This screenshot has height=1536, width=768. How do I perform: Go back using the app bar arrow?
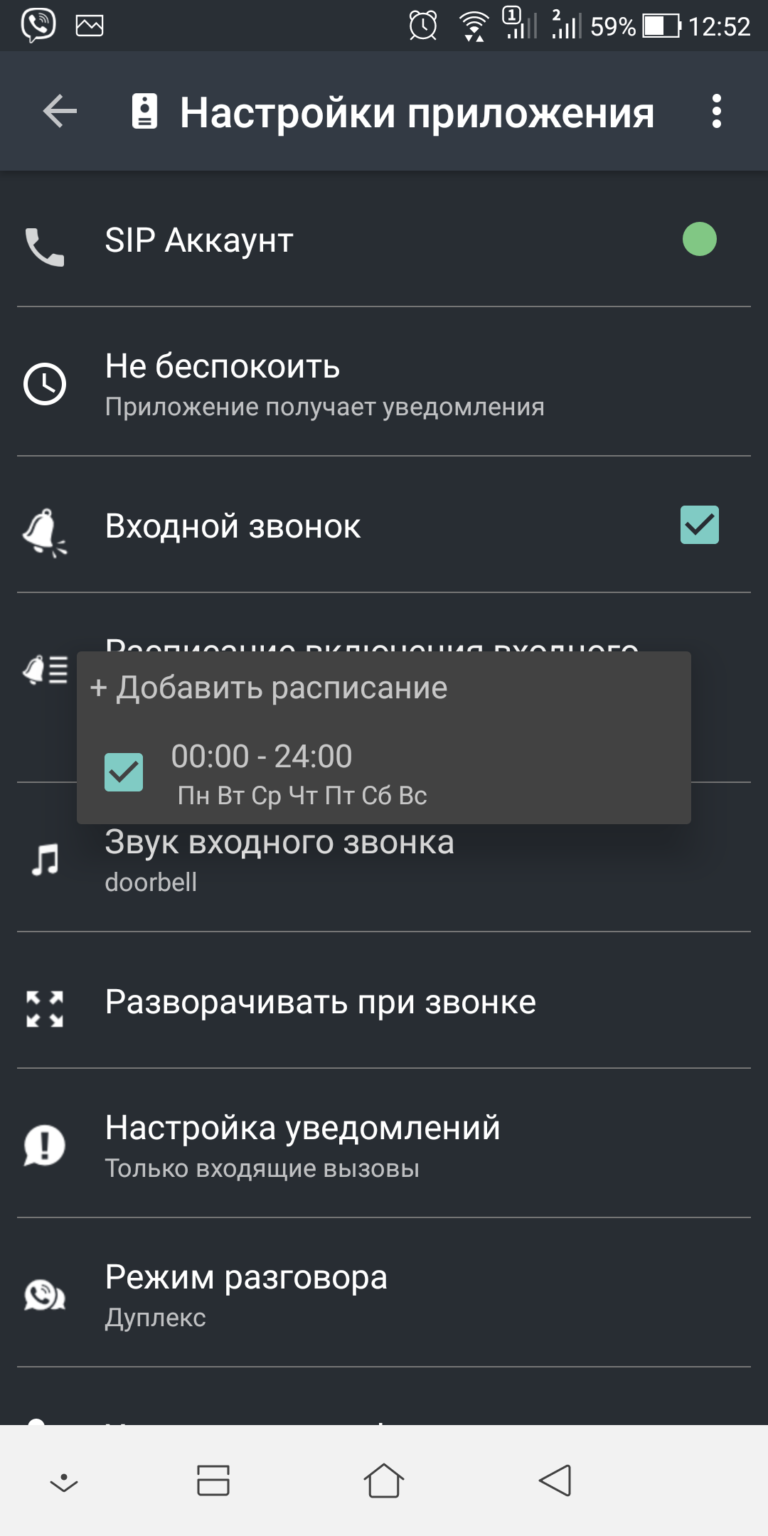pyautogui.click(x=60, y=112)
